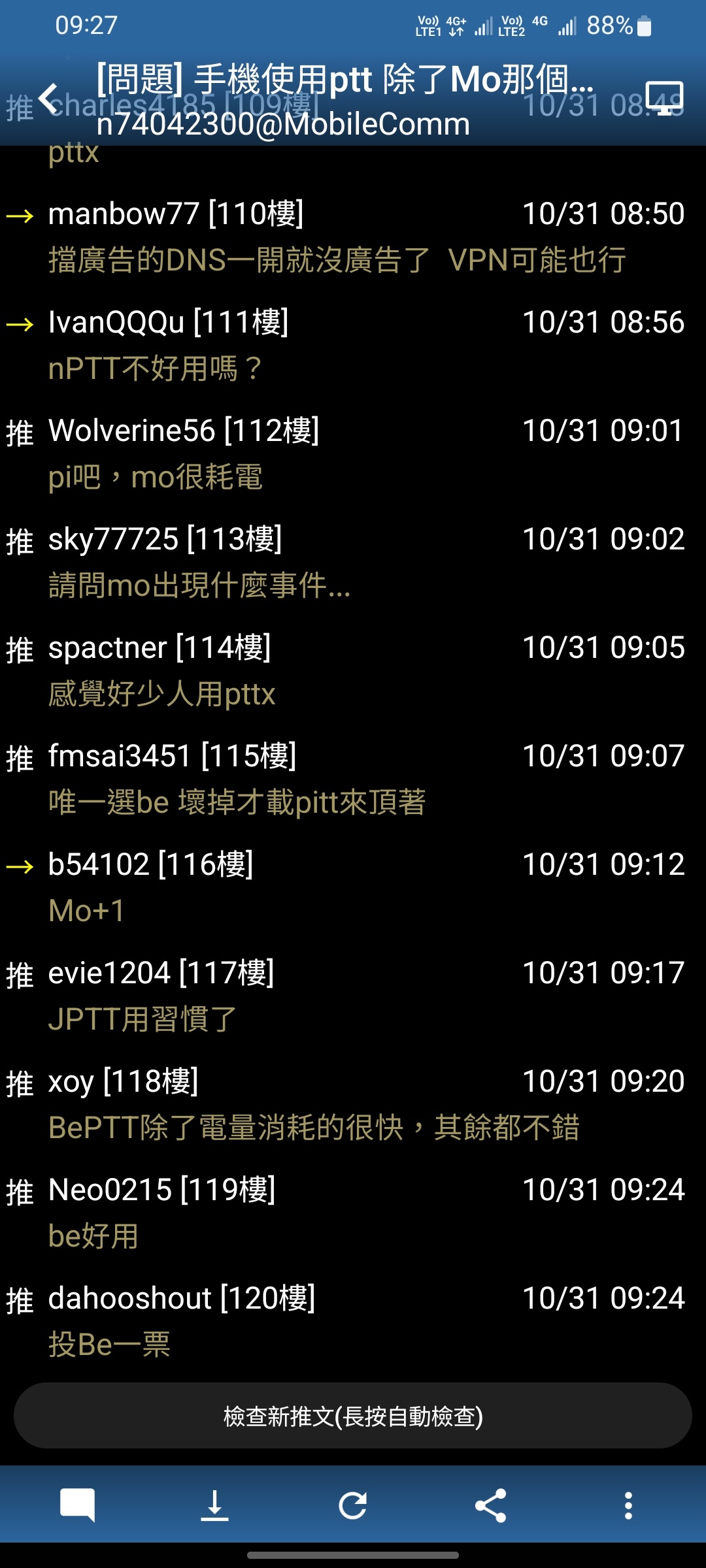Image resolution: width=706 pixels, height=1568 pixels.
Task: Open evie1204's JPTT comment
Action: (353, 996)
